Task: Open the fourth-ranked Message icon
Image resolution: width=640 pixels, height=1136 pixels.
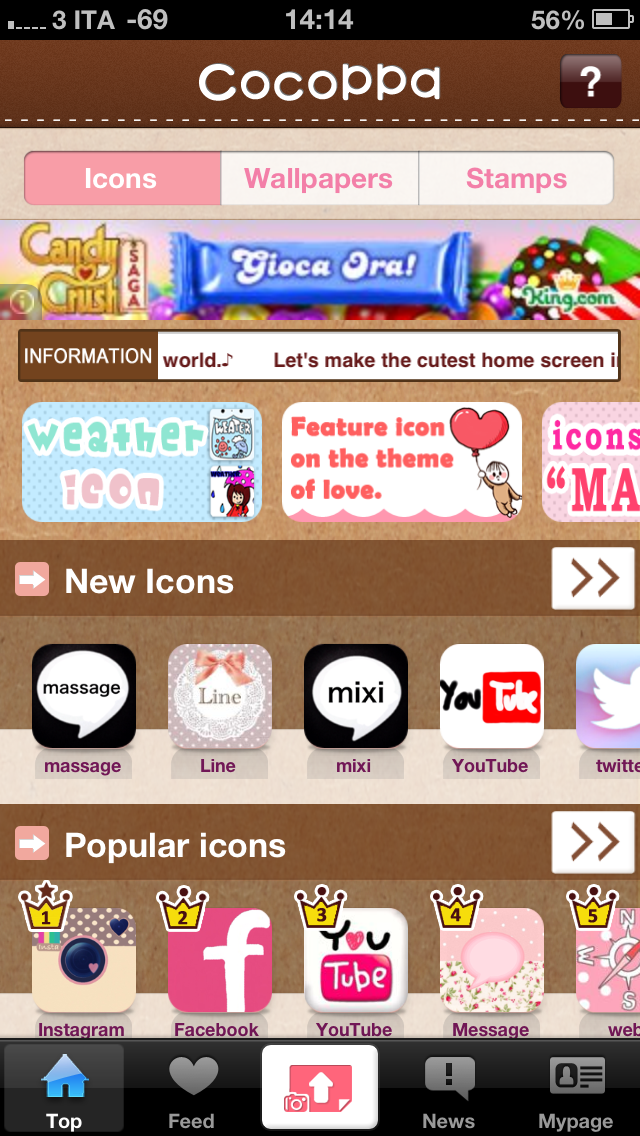Action: (x=491, y=960)
